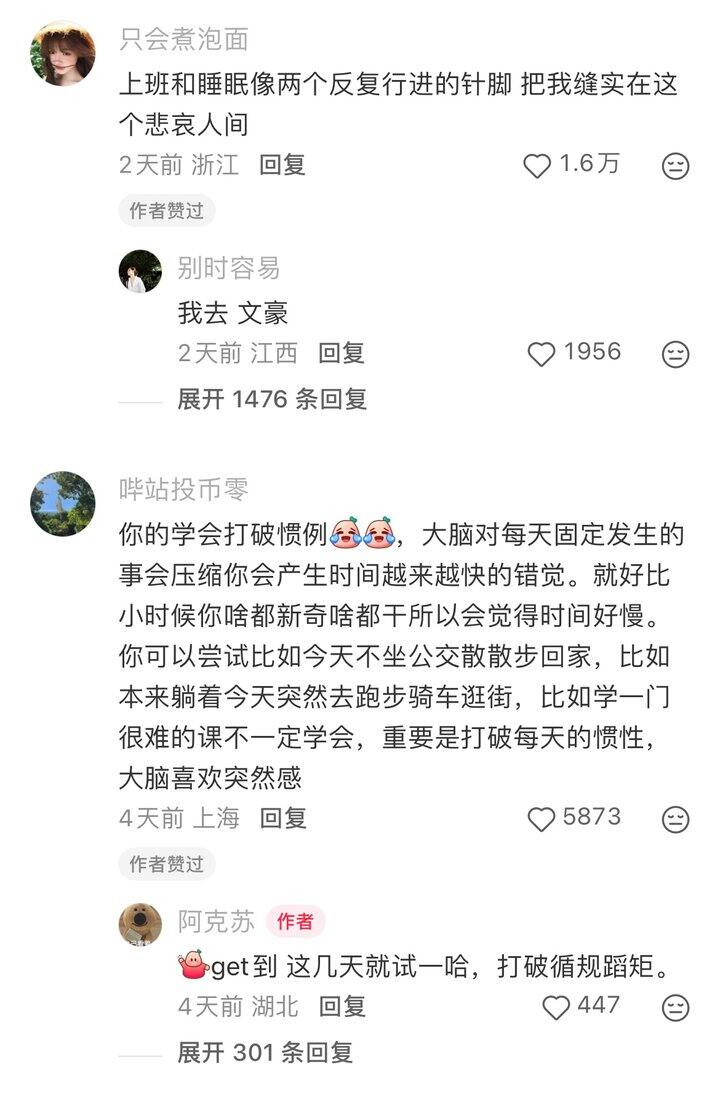720x1102 pixels.
Task: Like 别时容易's reply
Action: 541,354
